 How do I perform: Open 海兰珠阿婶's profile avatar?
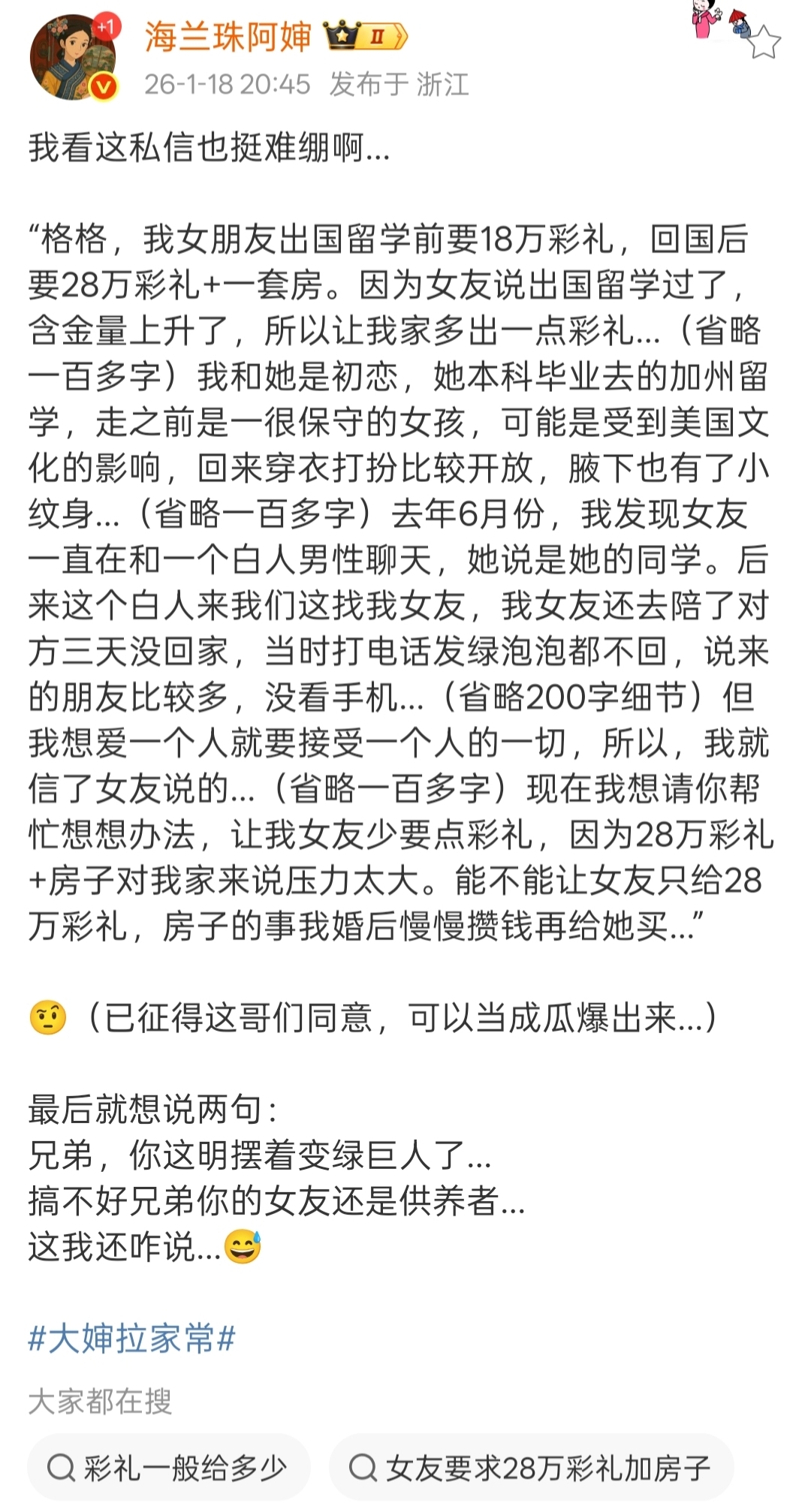[73, 58]
